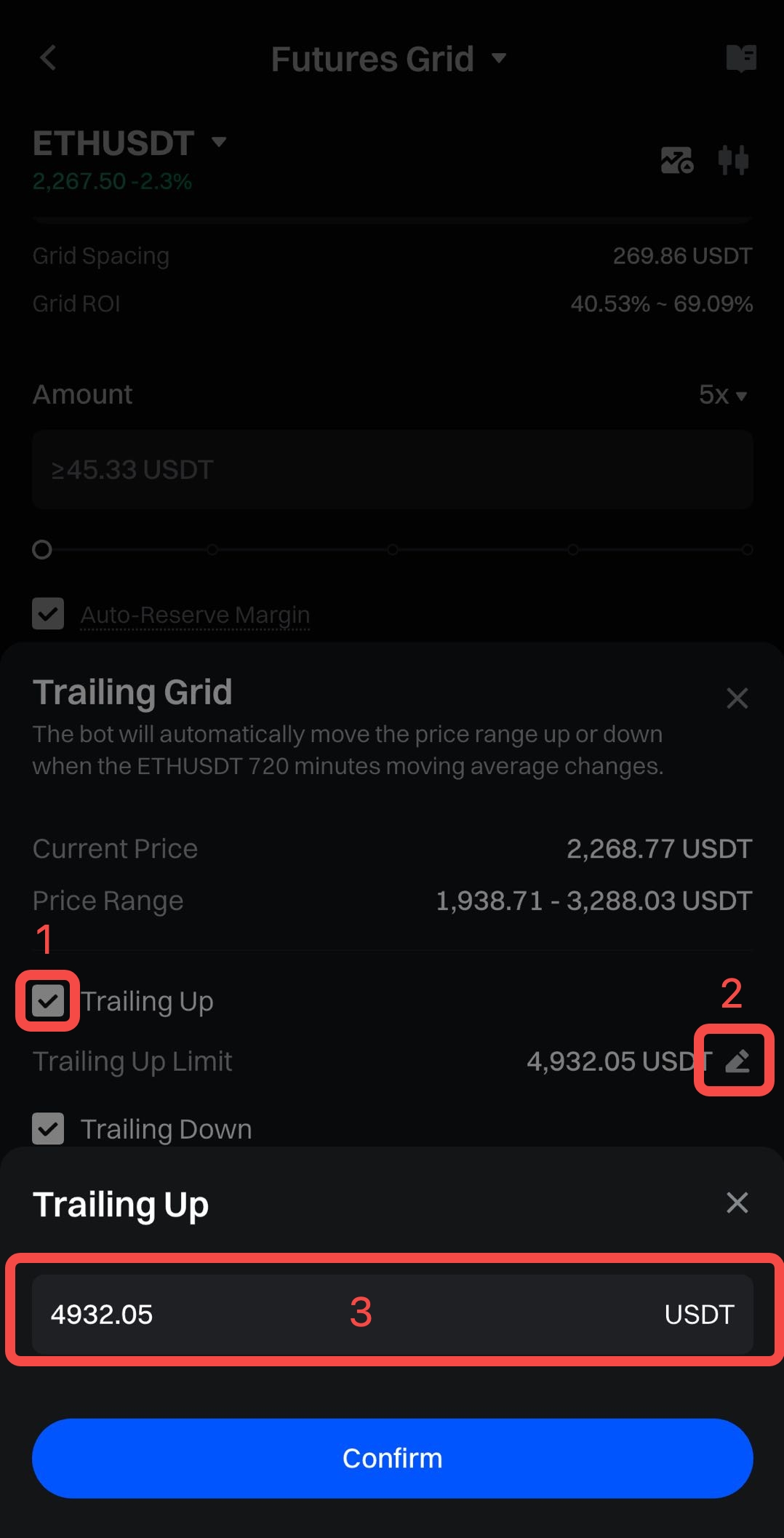784x1538 pixels.
Task: Open the chart settings icon beside candlesticks
Action: pos(676,160)
